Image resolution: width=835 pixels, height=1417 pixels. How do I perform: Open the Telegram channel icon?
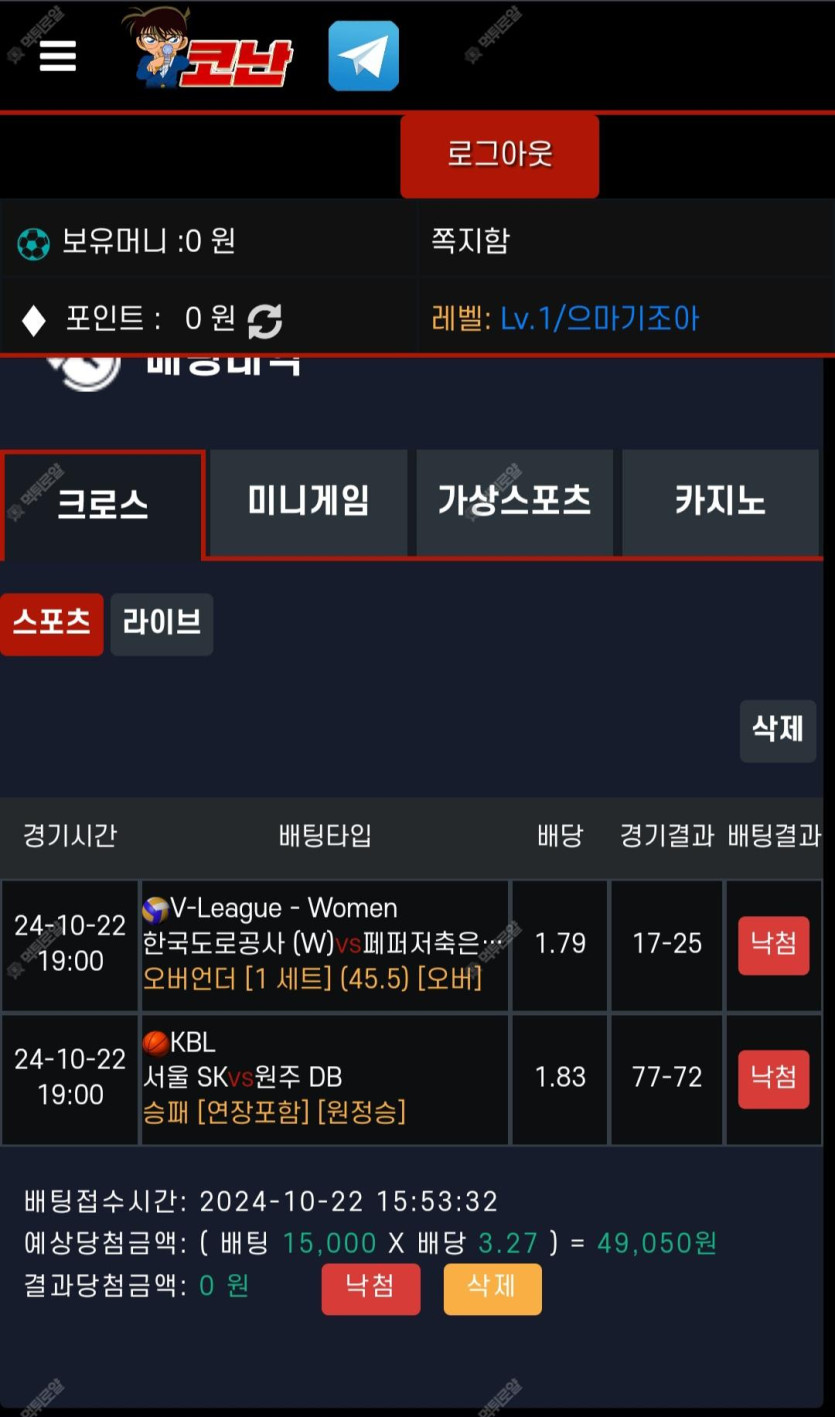point(363,56)
